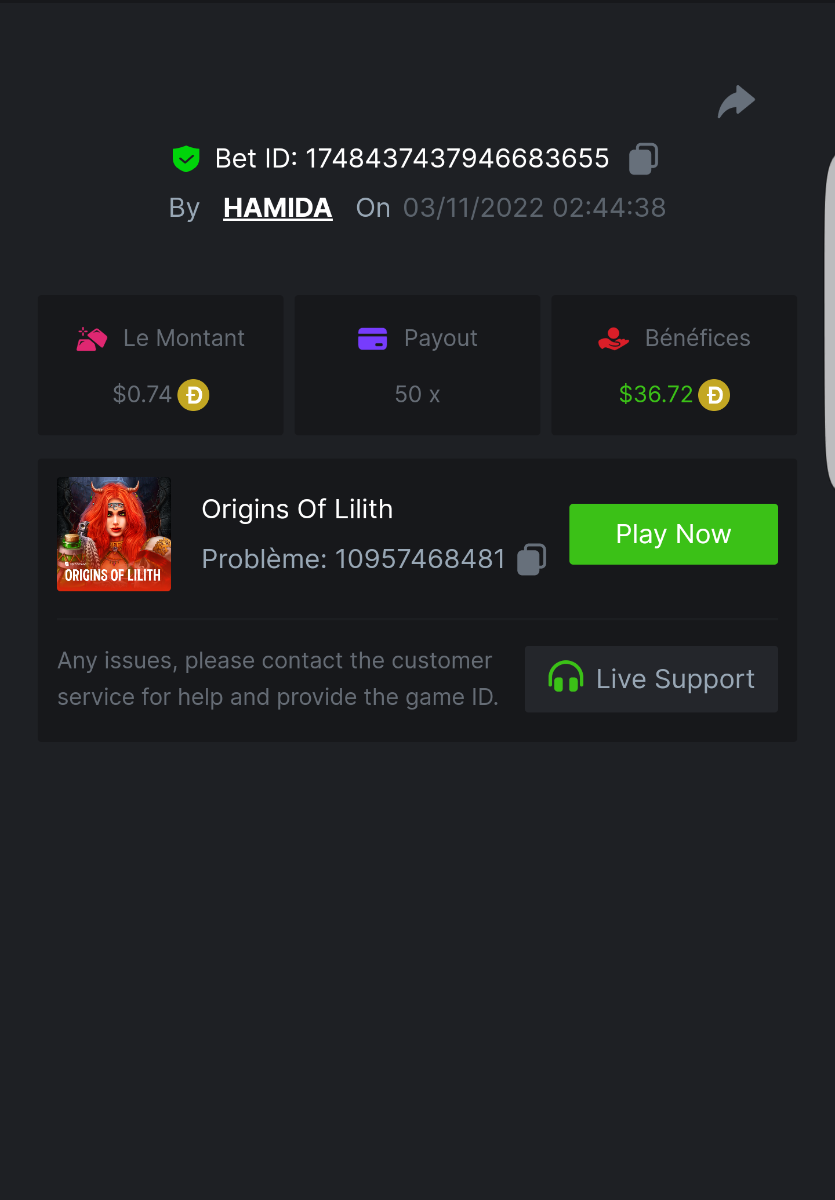Contact Live Support
Screen dimensions: 835x1200
[651, 679]
